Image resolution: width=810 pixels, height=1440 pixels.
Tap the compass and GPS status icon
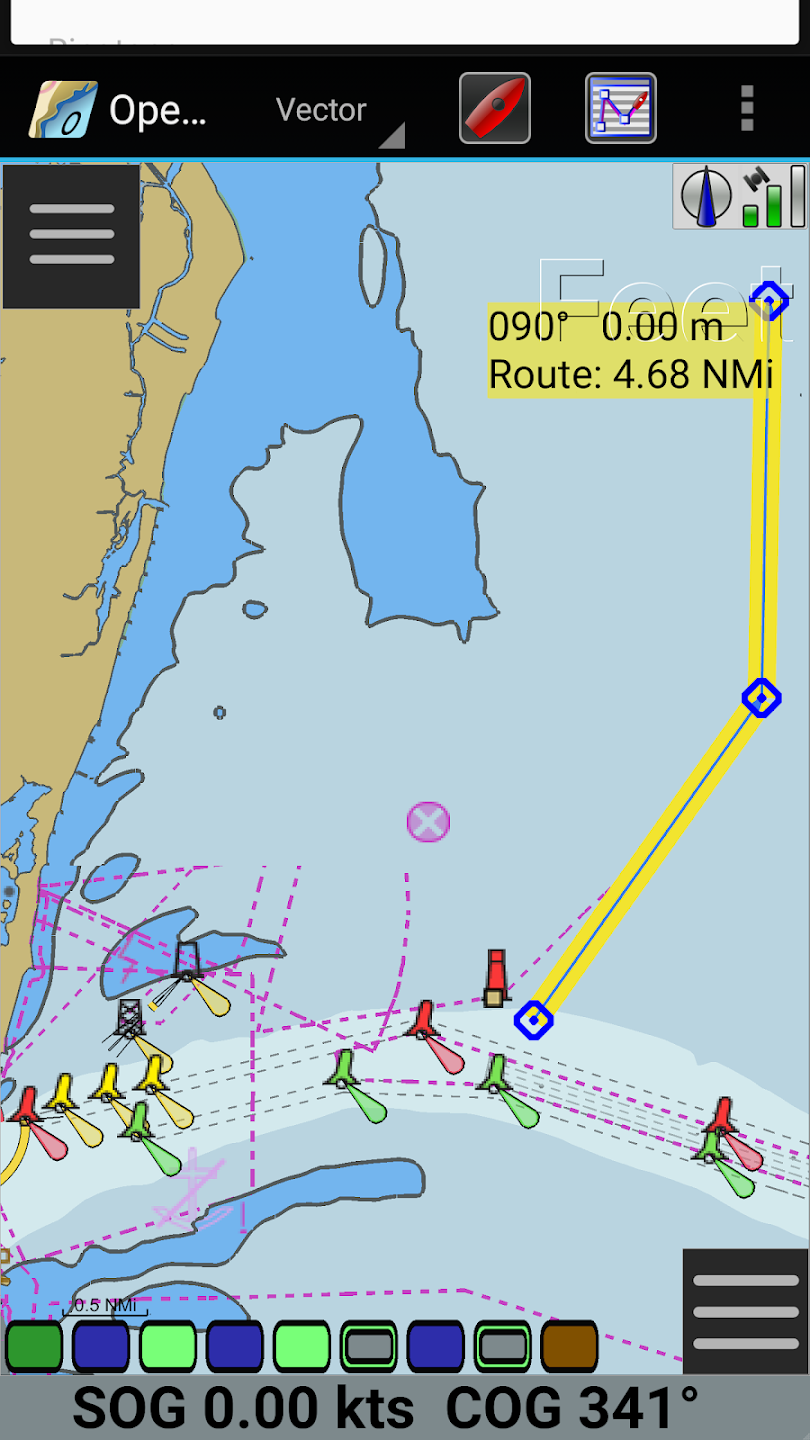coord(739,196)
